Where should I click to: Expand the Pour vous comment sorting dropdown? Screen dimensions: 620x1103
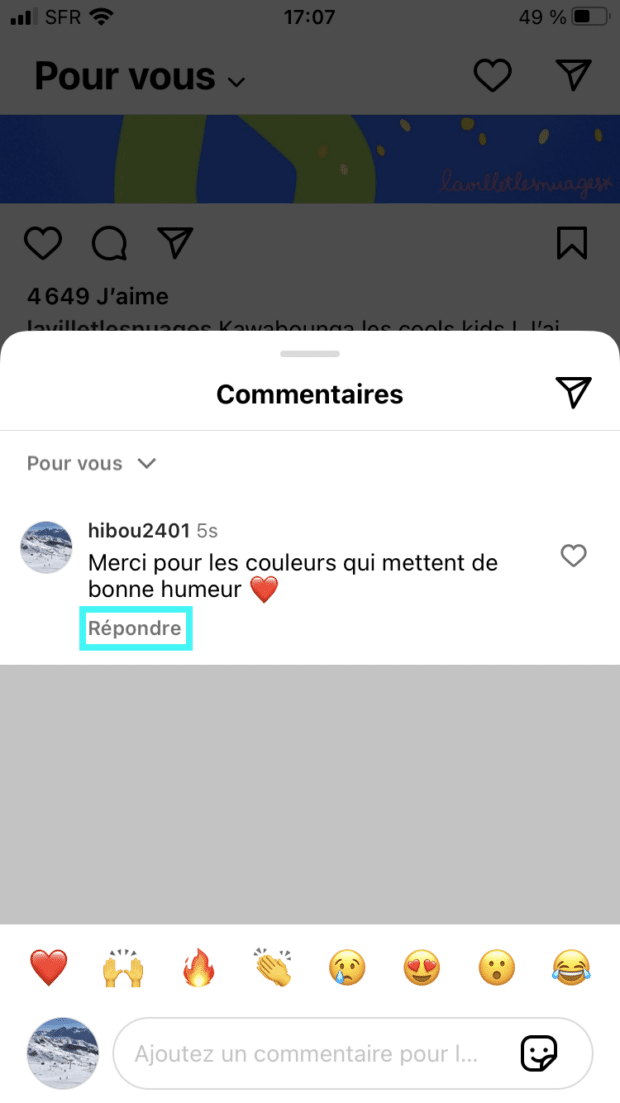pos(91,464)
